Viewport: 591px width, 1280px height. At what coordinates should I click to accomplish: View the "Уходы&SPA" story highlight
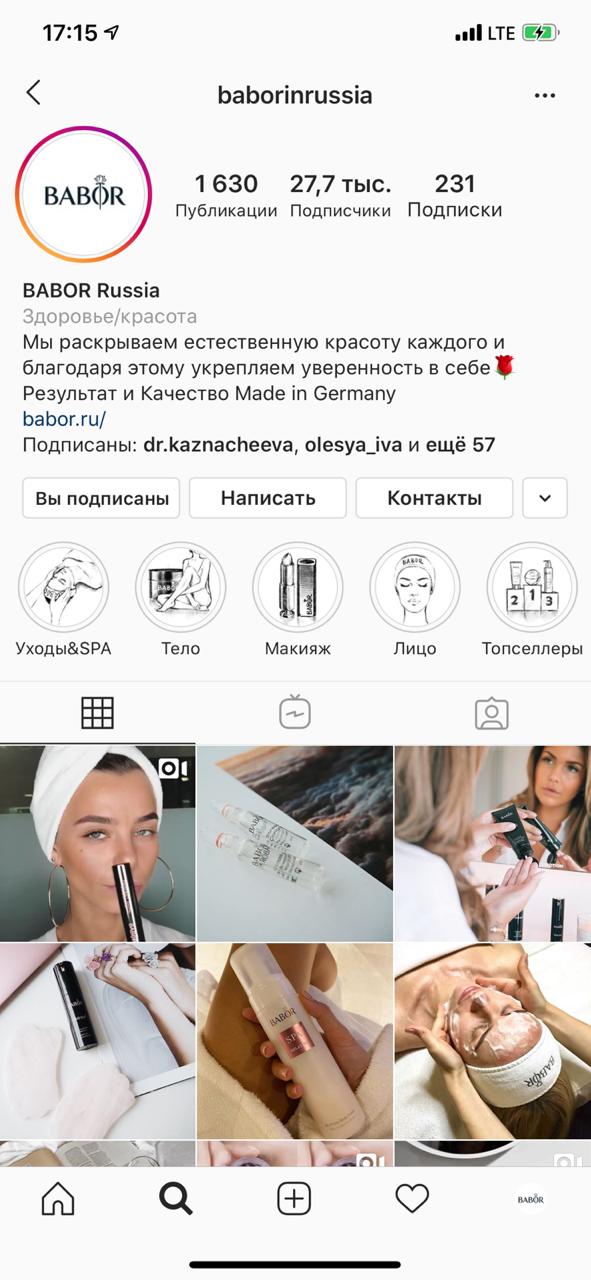pyautogui.click(x=63, y=600)
